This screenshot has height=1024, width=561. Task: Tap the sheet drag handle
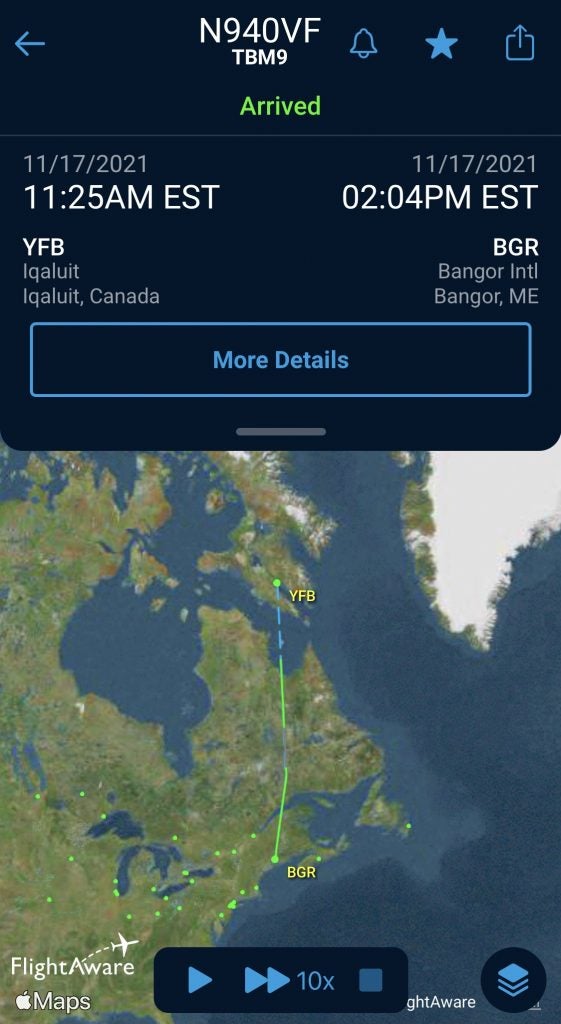[281, 432]
